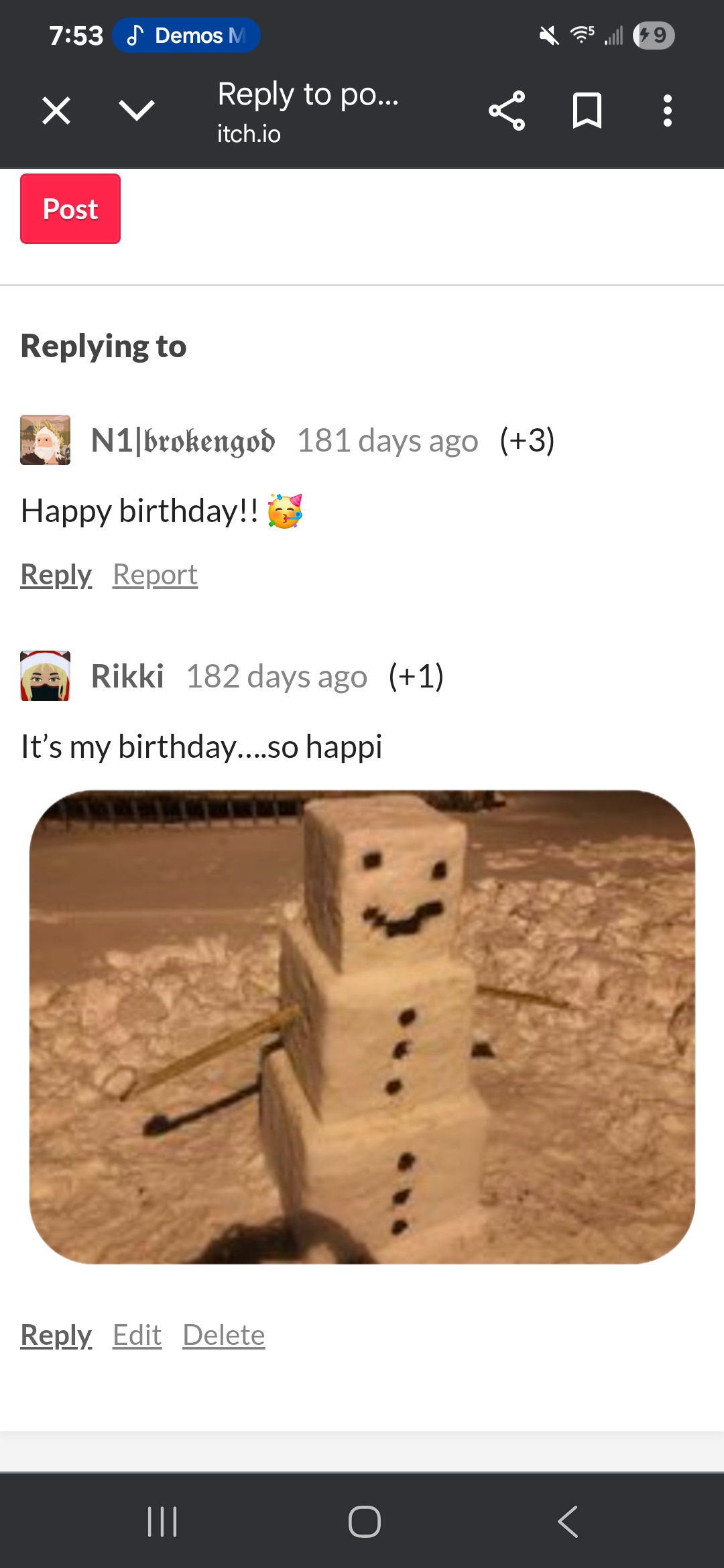The image size is (724, 1568).
Task: Open the Demos music chip in status bar
Action: tap(186, 36)
